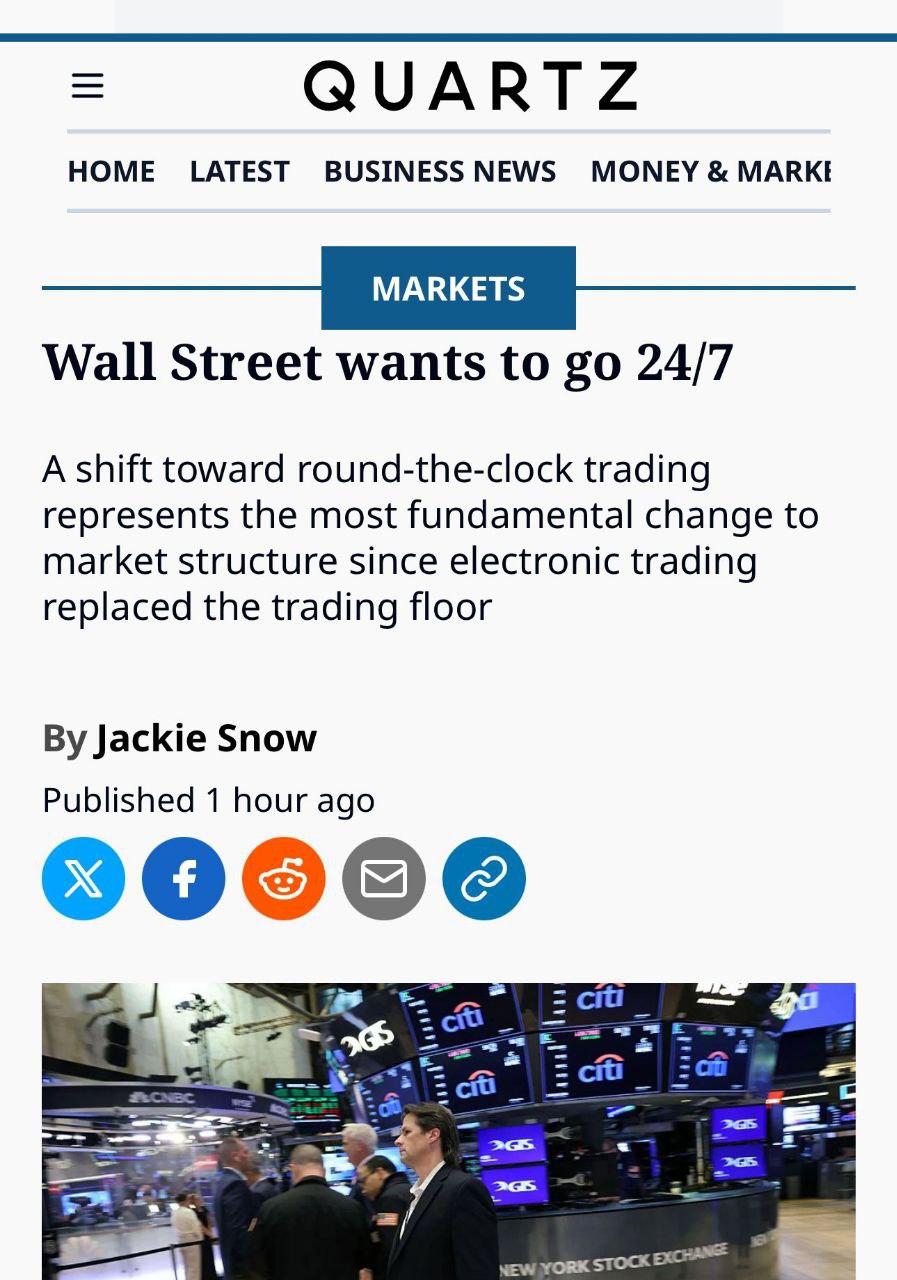This screenshot has width=897, height=1280.
Task: Share the article via email
Action: (384, 879)
